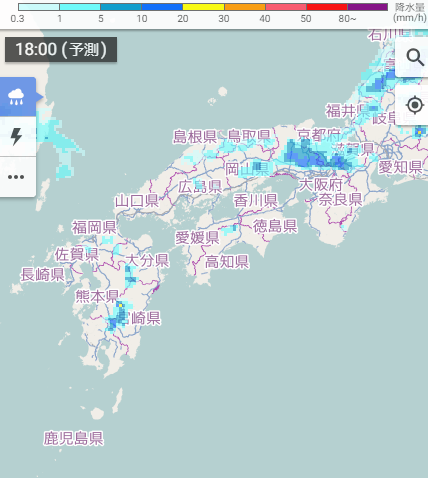Switch to the lightning layer
The width and height of the screenshot is (428, 478).
pos(17,137)
